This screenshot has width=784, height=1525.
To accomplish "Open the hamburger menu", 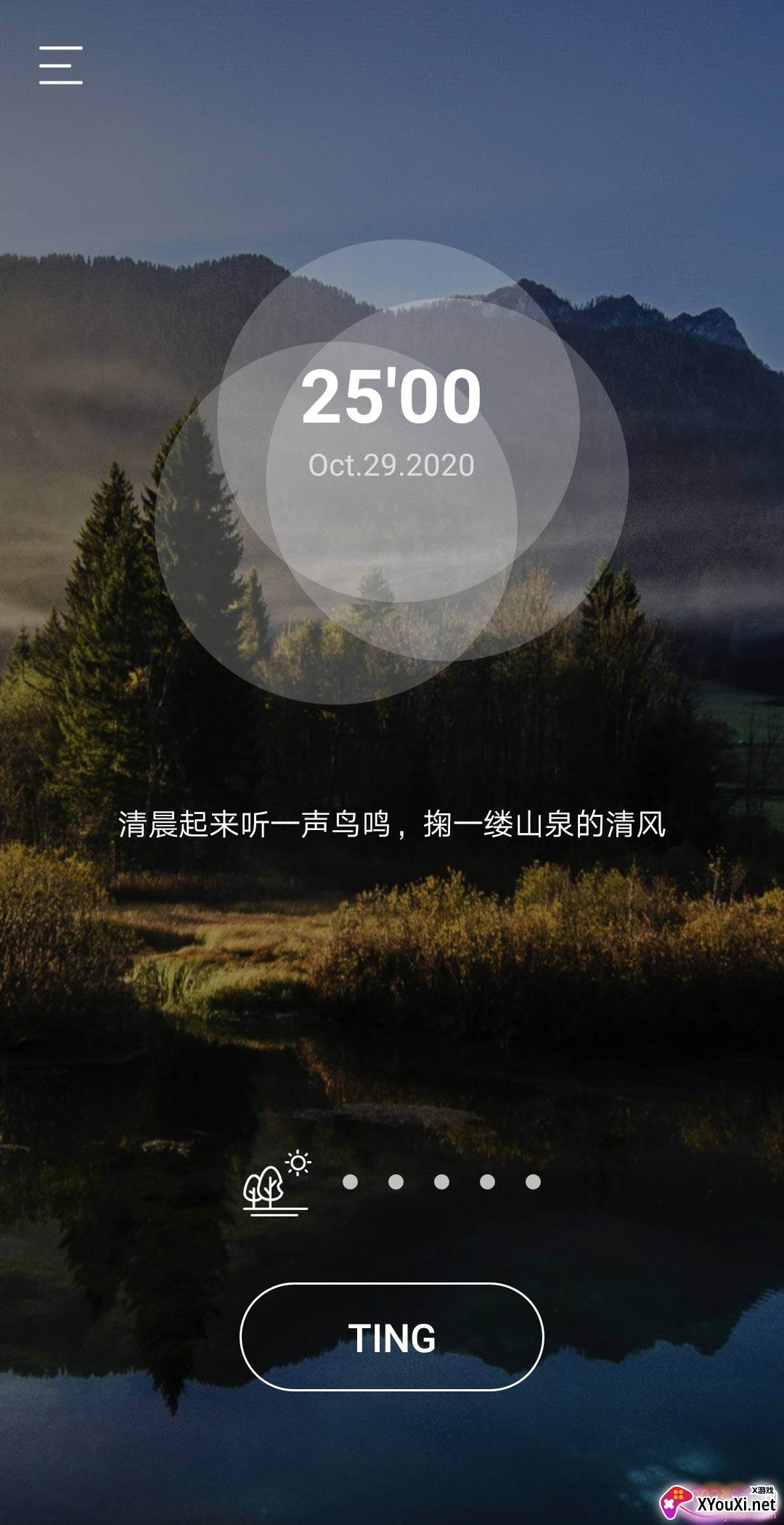I will [61, 65].
